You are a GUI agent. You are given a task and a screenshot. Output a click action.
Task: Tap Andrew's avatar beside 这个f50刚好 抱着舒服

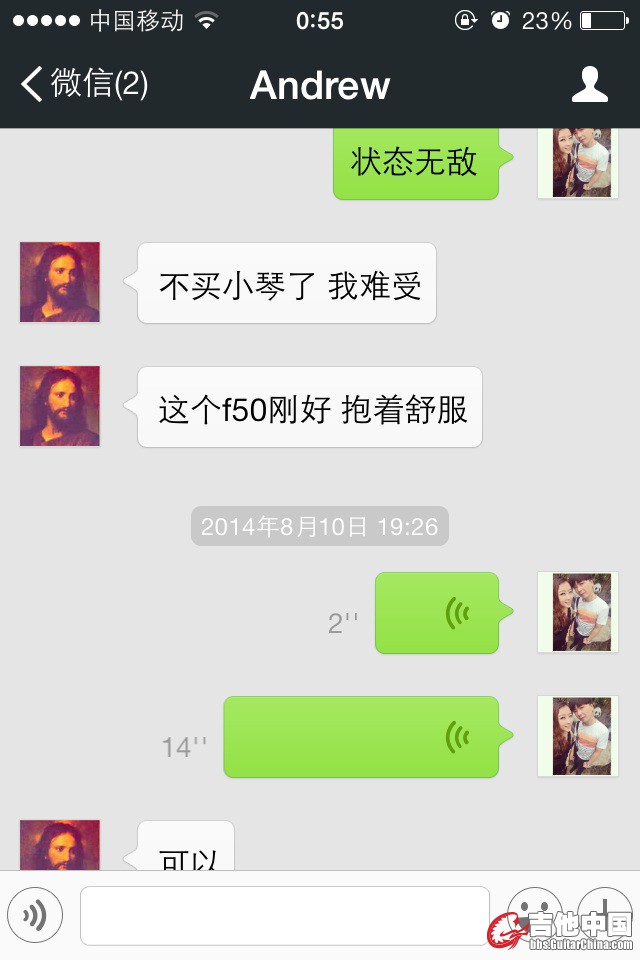(x=60, y=406)
